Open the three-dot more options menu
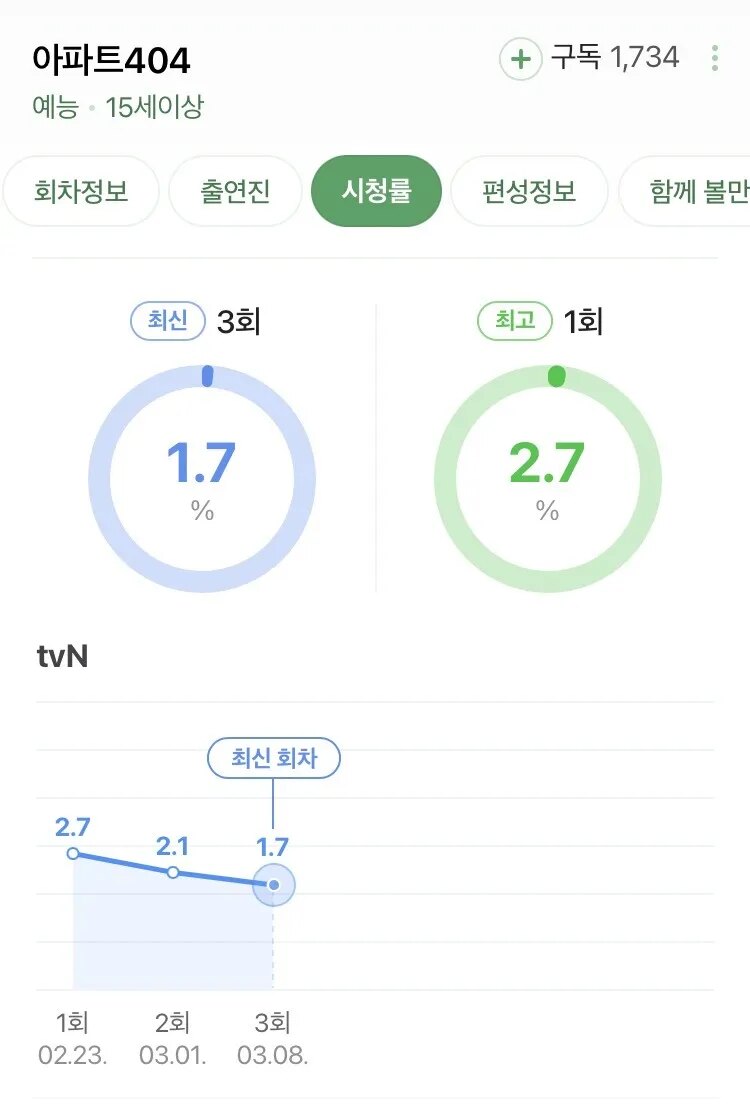The width and height of the screenshot is (750, 1106). (x=716, y=58)
